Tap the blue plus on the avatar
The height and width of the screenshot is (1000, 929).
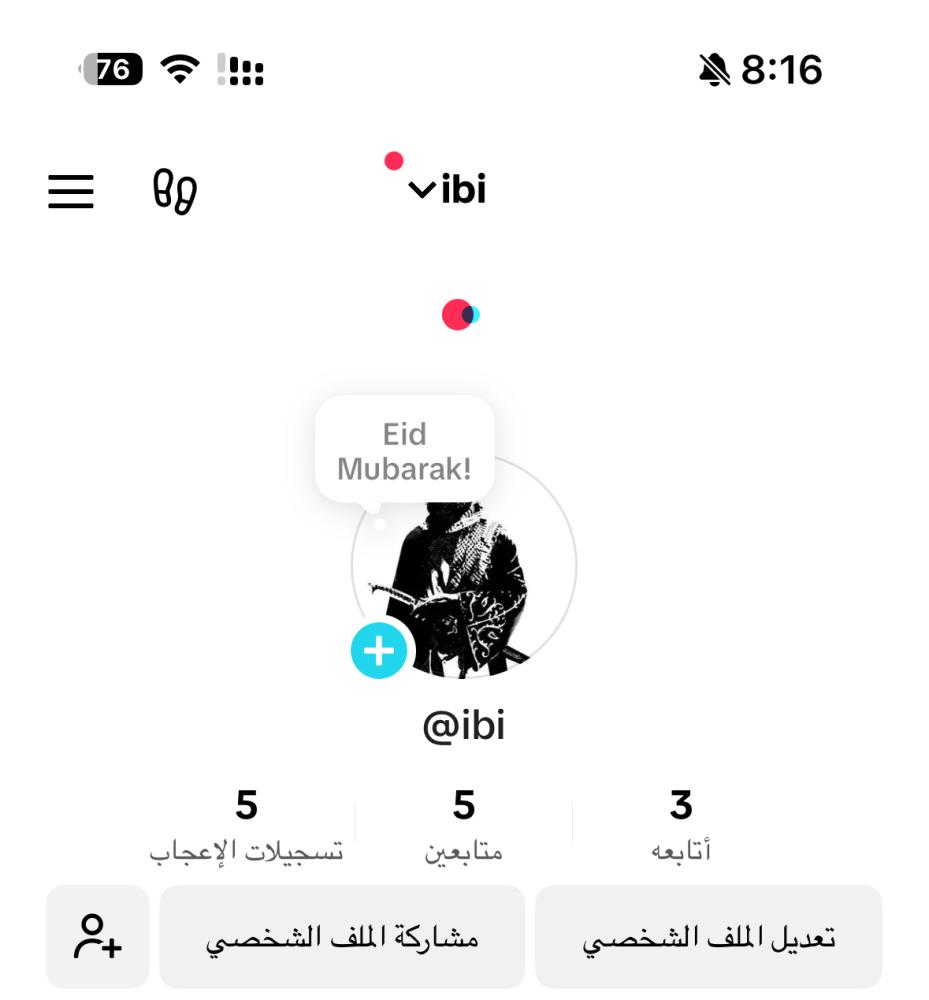point(379,651)
